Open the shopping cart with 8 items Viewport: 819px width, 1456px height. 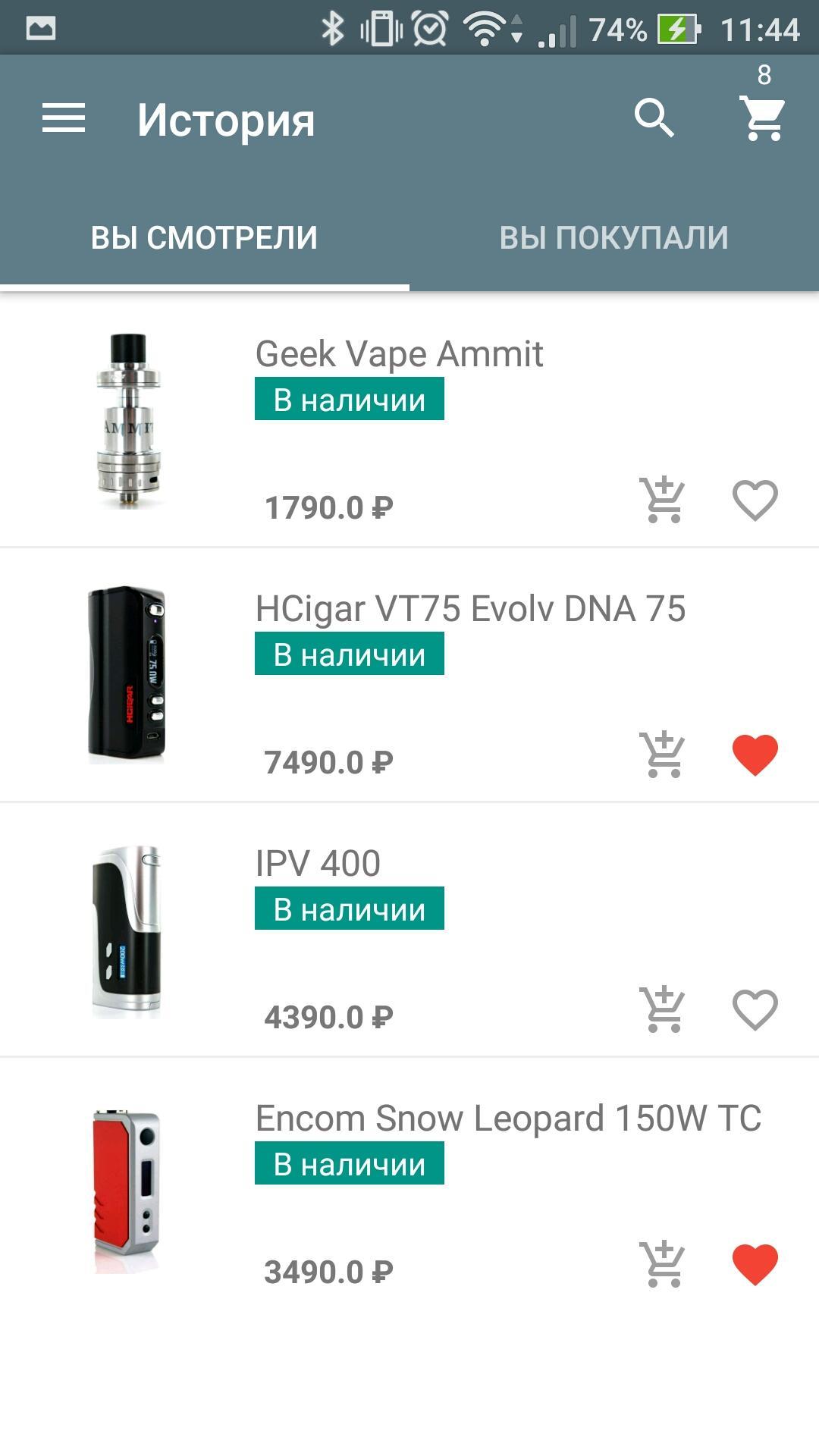click(x=763, y=118)
